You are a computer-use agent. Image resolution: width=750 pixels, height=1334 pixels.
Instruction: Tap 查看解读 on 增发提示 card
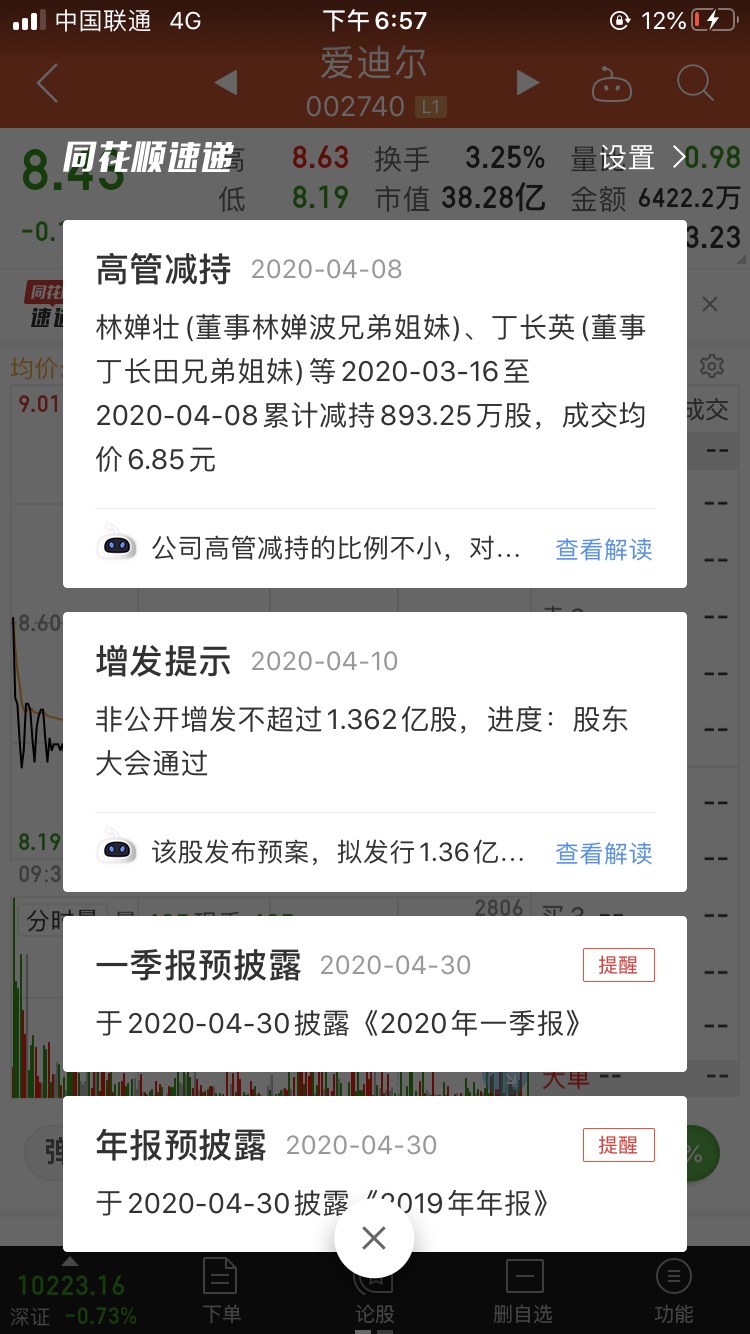click(604, 853)
